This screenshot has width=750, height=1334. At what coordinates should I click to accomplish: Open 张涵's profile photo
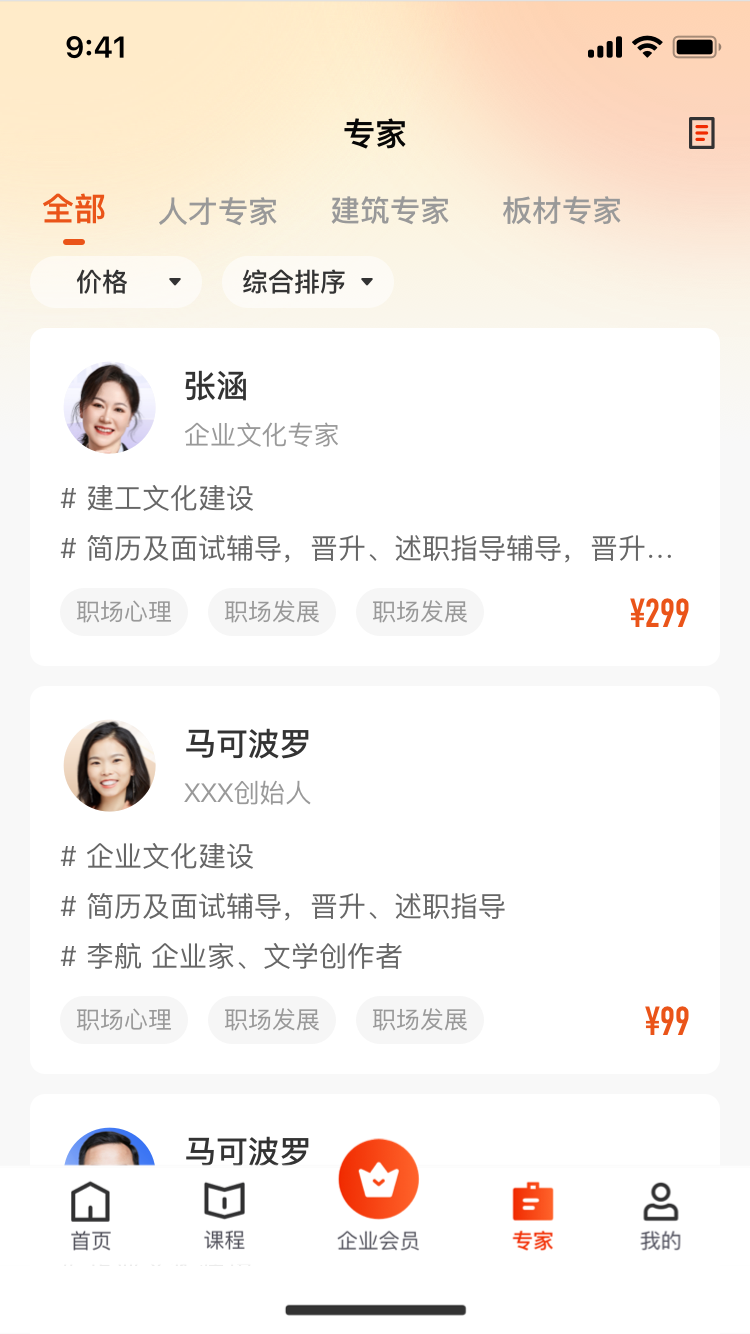tap(110, 407)
